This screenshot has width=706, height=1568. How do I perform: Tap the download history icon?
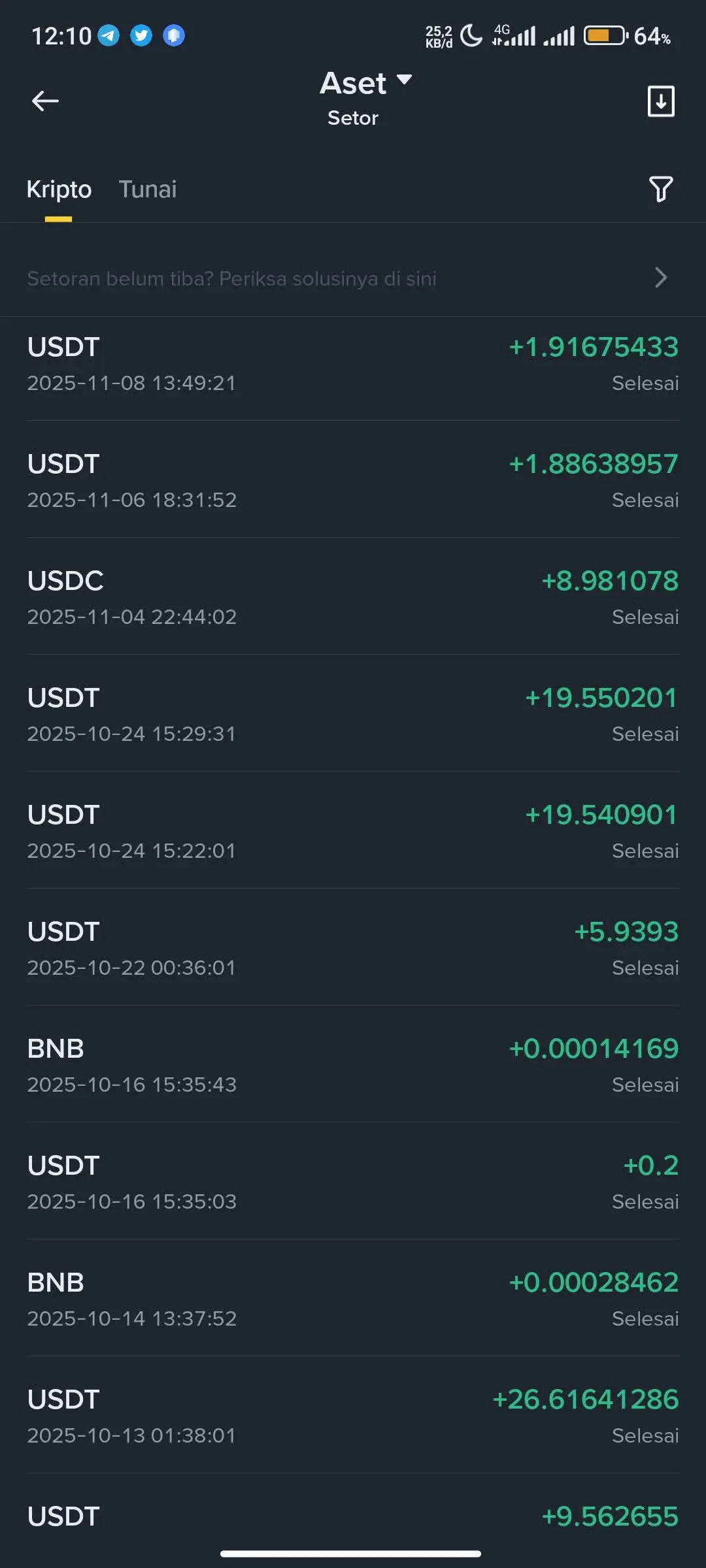click(660, 101)
